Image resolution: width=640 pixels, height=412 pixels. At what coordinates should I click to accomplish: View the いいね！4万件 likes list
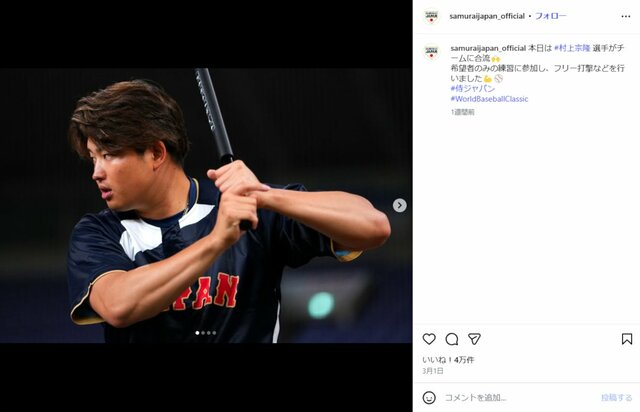point(447,359)
